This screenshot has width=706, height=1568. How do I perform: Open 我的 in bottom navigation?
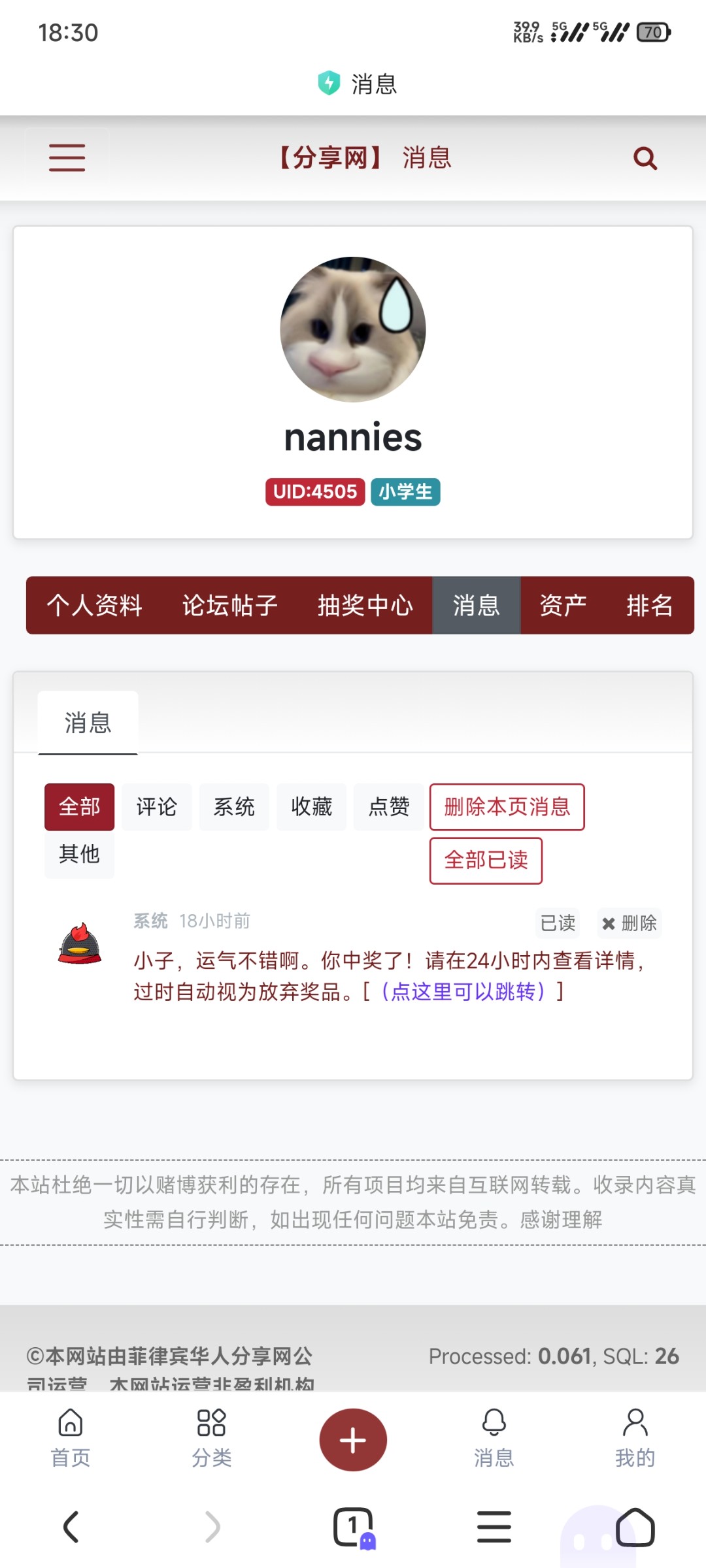pos(635,1439)
